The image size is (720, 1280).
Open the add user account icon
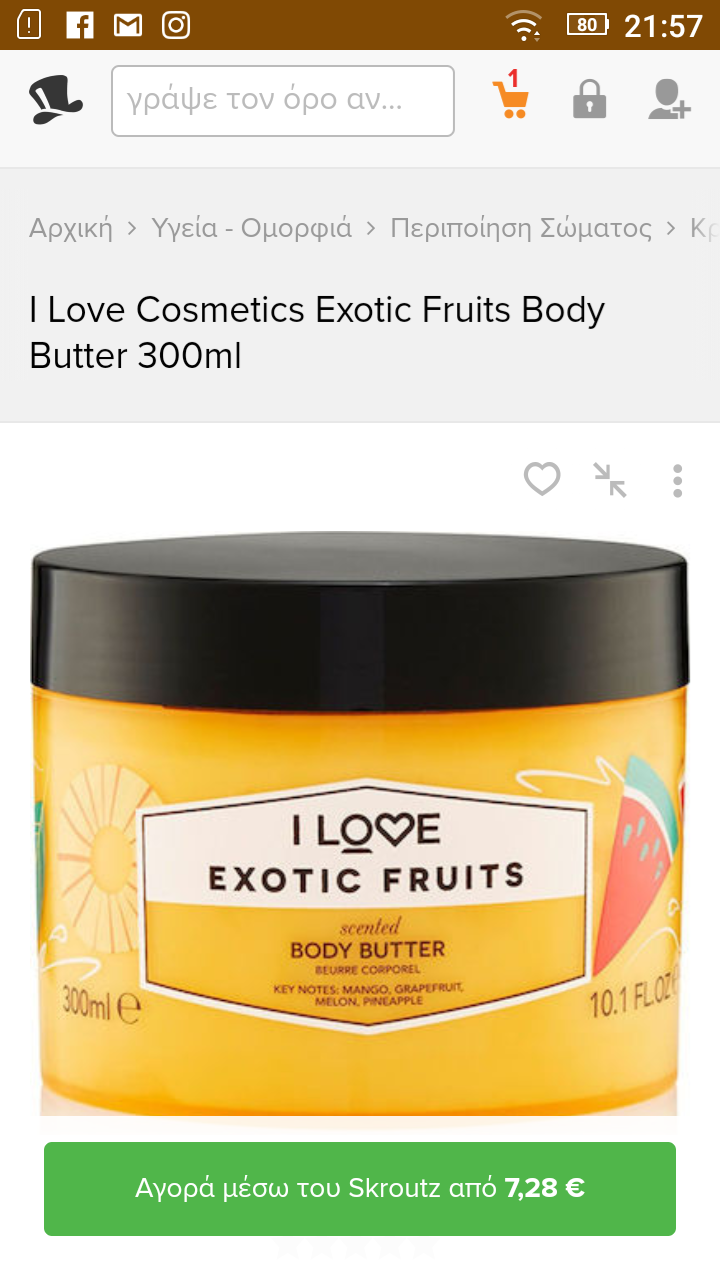(668, 100)
